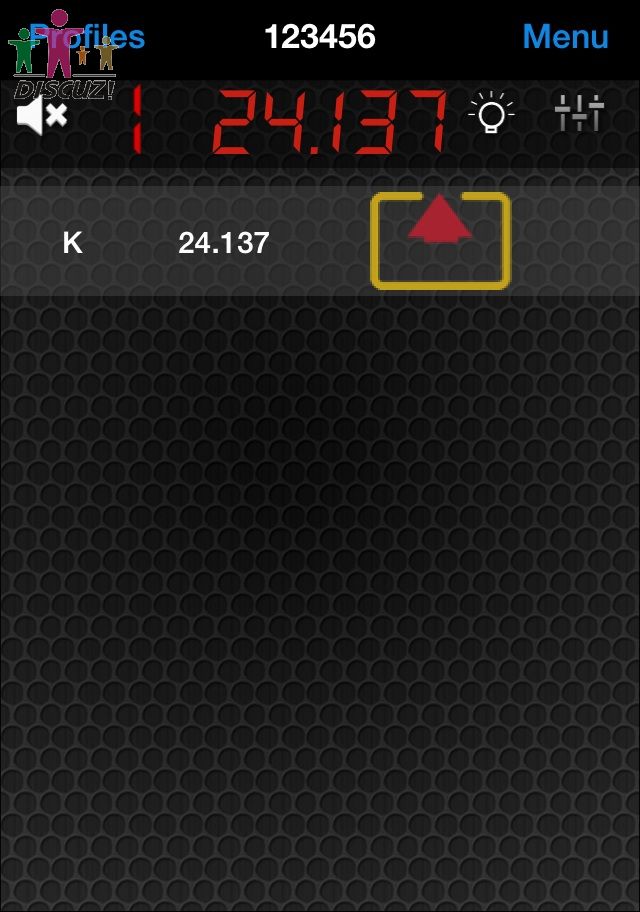Open the sliders settings icon
This screenshot has height=912, width=640.
coord(579,114)
